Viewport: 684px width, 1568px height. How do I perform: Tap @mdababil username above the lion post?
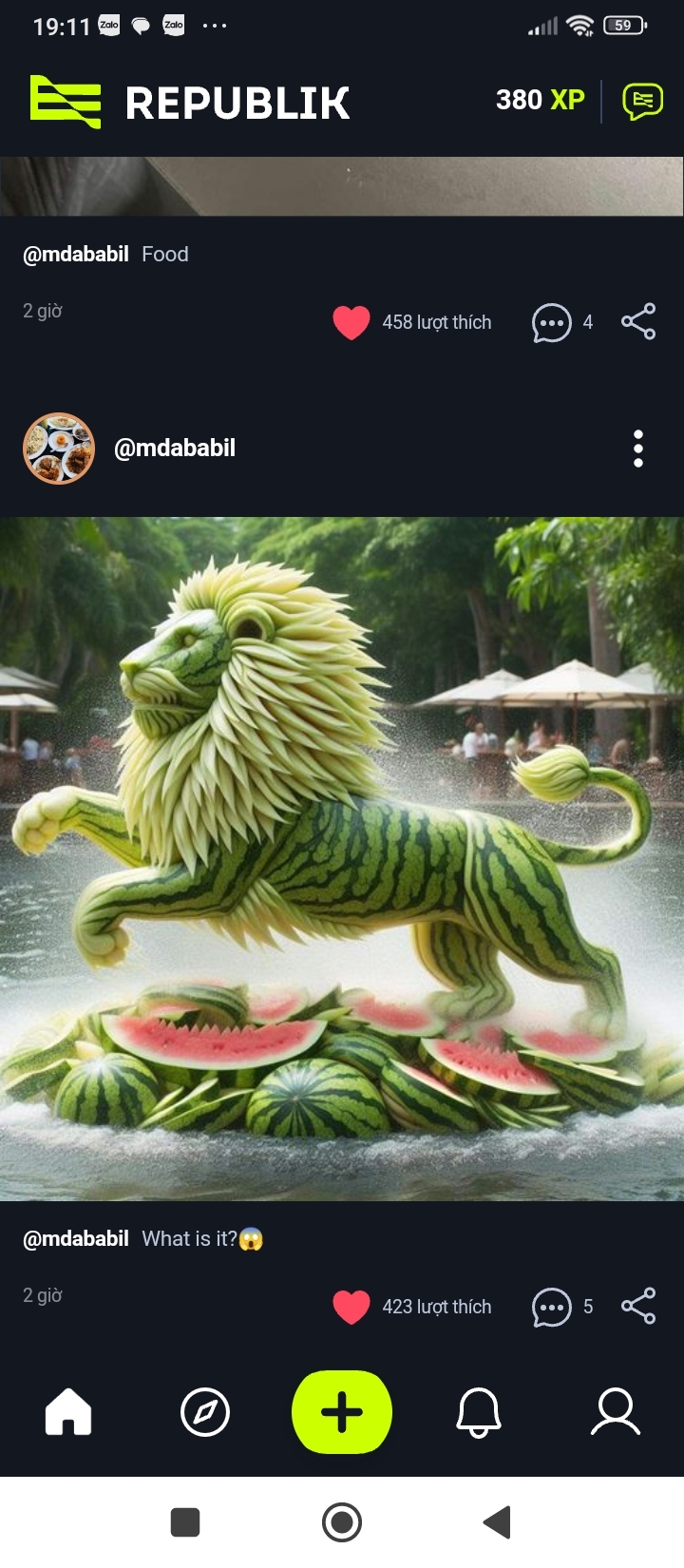(175, 449)
